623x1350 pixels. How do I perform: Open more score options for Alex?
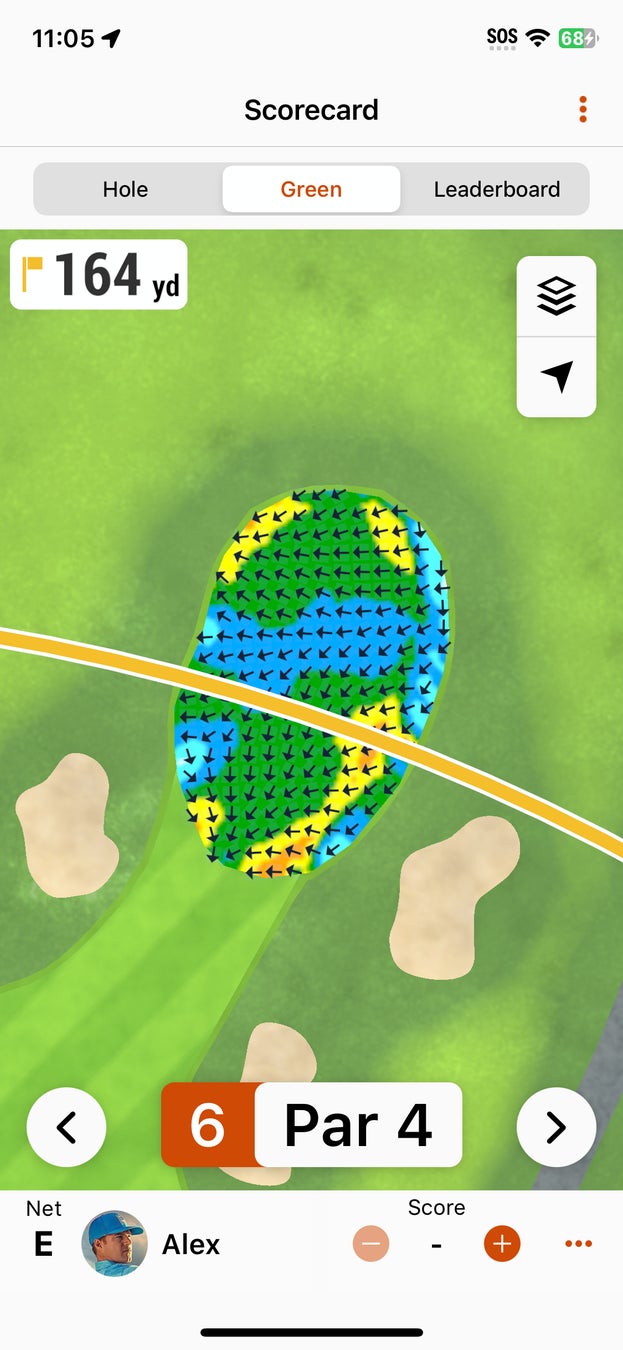(578, 1244)
